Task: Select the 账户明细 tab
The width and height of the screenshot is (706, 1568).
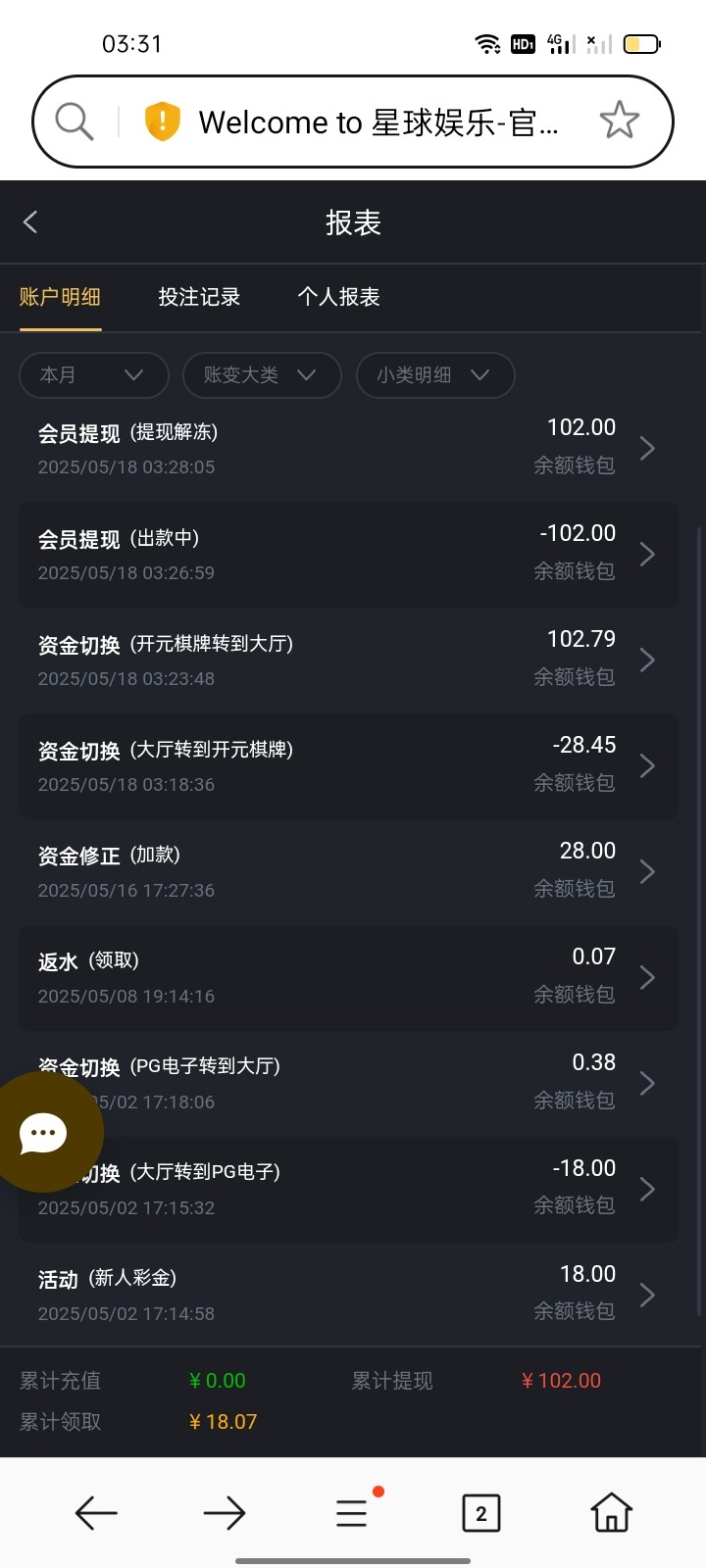Action: [x=60, y=297]
